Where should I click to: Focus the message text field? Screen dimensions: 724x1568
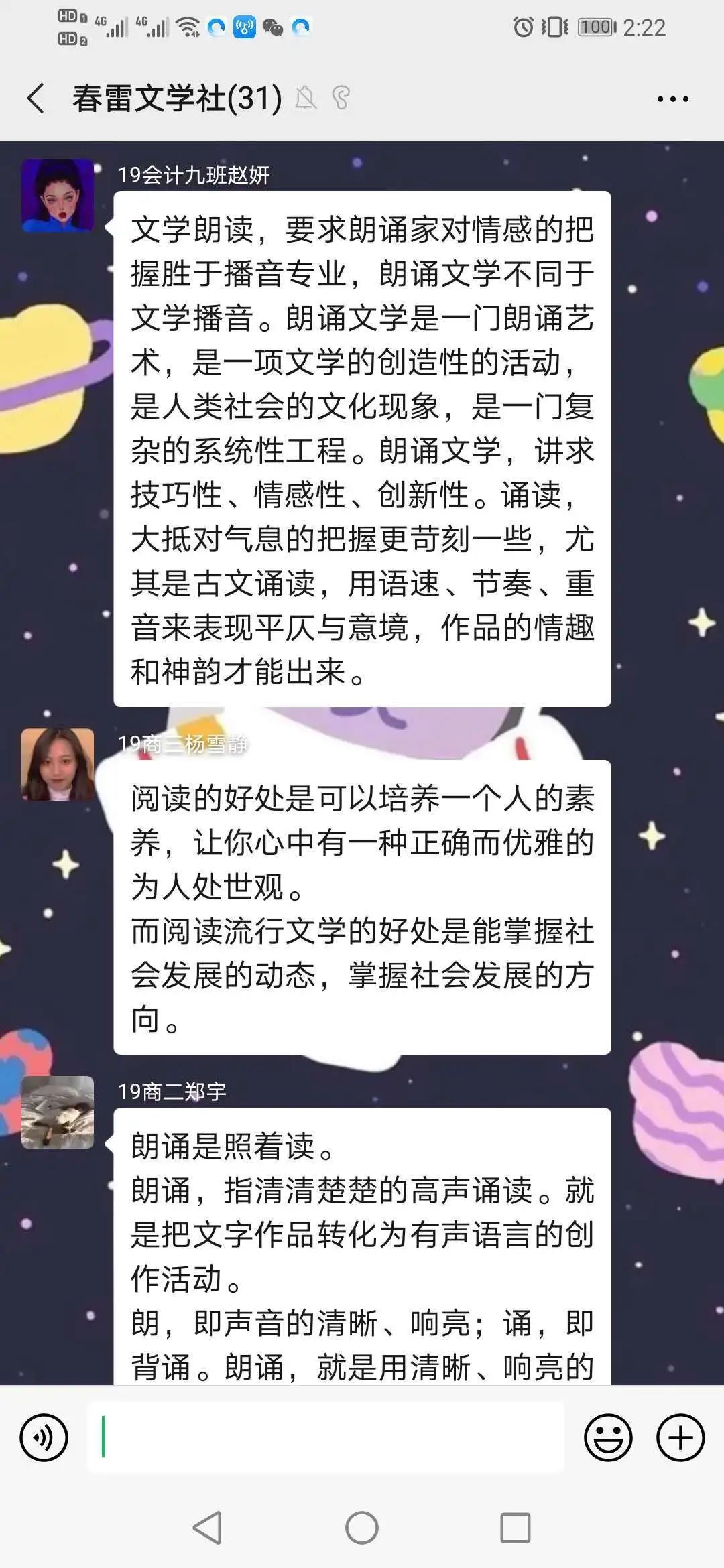coord(325,1437)
